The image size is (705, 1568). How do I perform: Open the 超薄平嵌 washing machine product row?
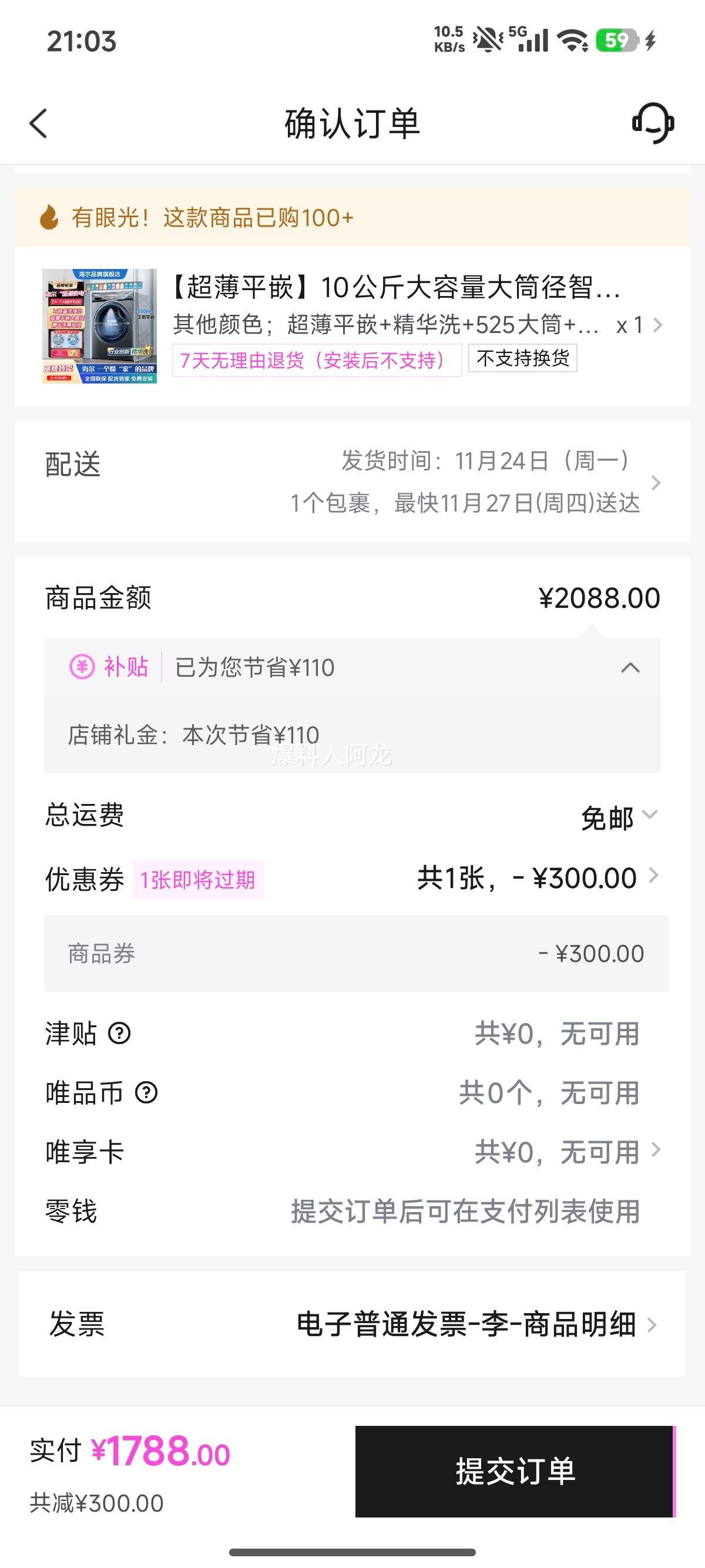[352, 326]
